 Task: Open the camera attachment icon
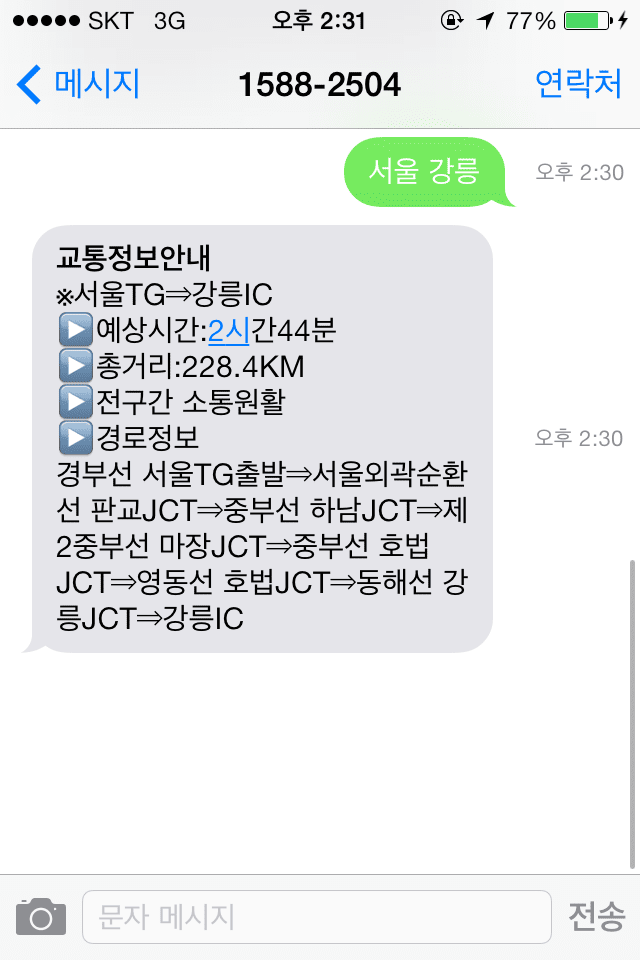point(41,917)
